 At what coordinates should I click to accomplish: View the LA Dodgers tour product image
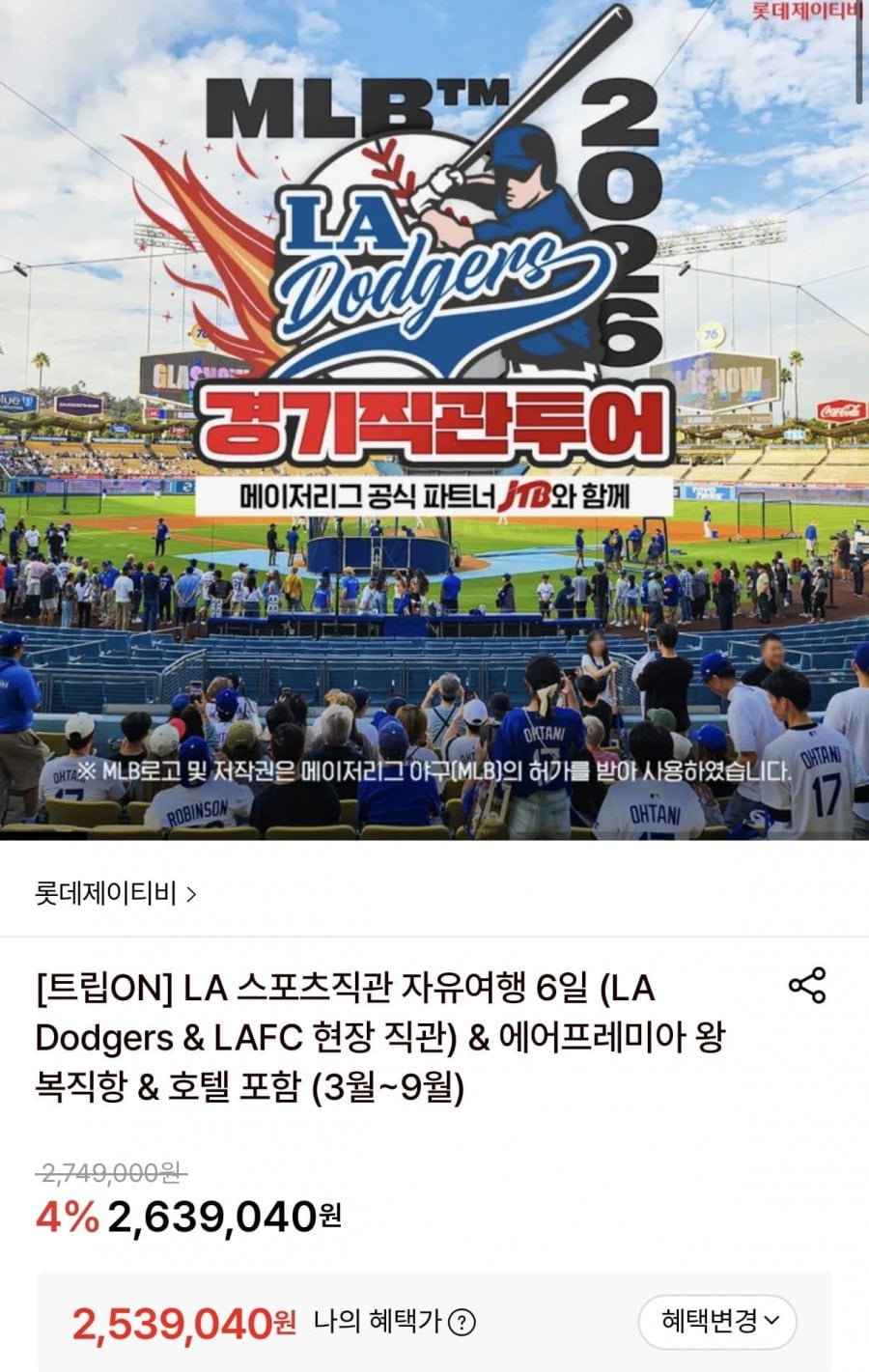pos(434,420)
